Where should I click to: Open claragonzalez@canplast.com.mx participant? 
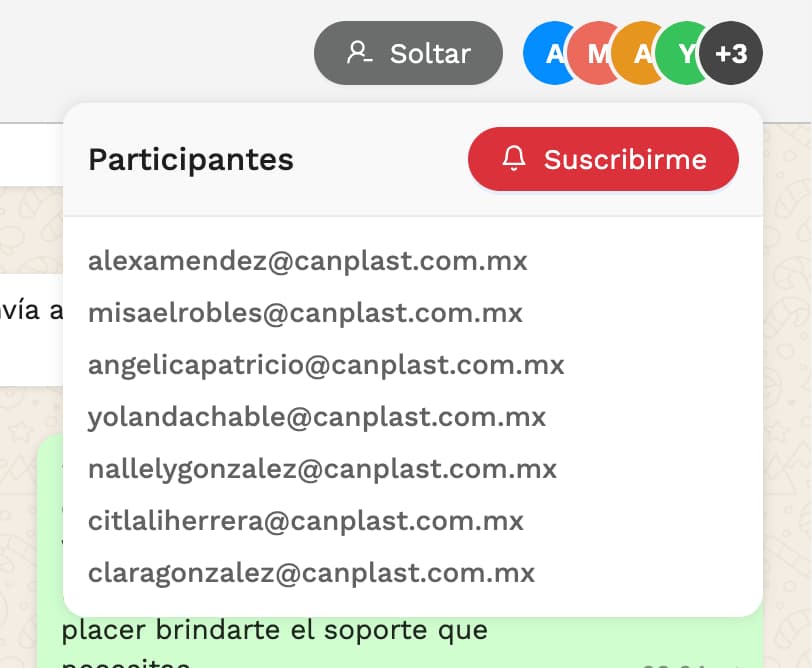[311, 573]
